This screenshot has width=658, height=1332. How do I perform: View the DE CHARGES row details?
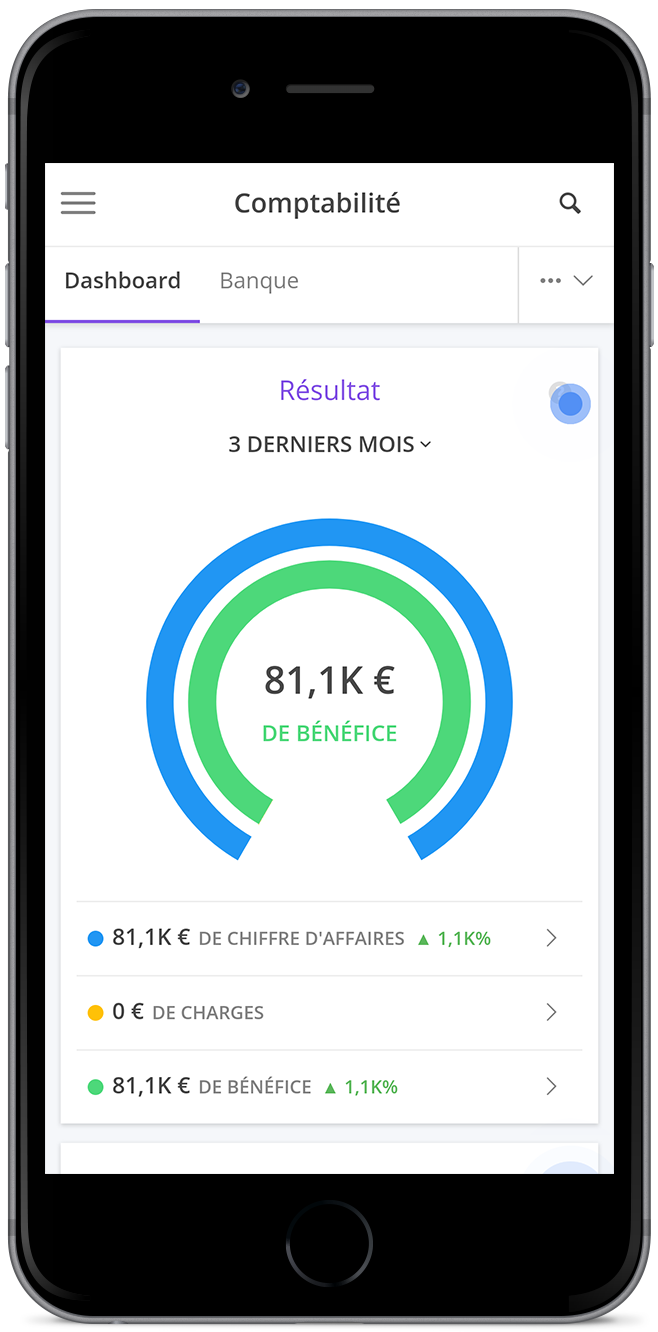329,1012
